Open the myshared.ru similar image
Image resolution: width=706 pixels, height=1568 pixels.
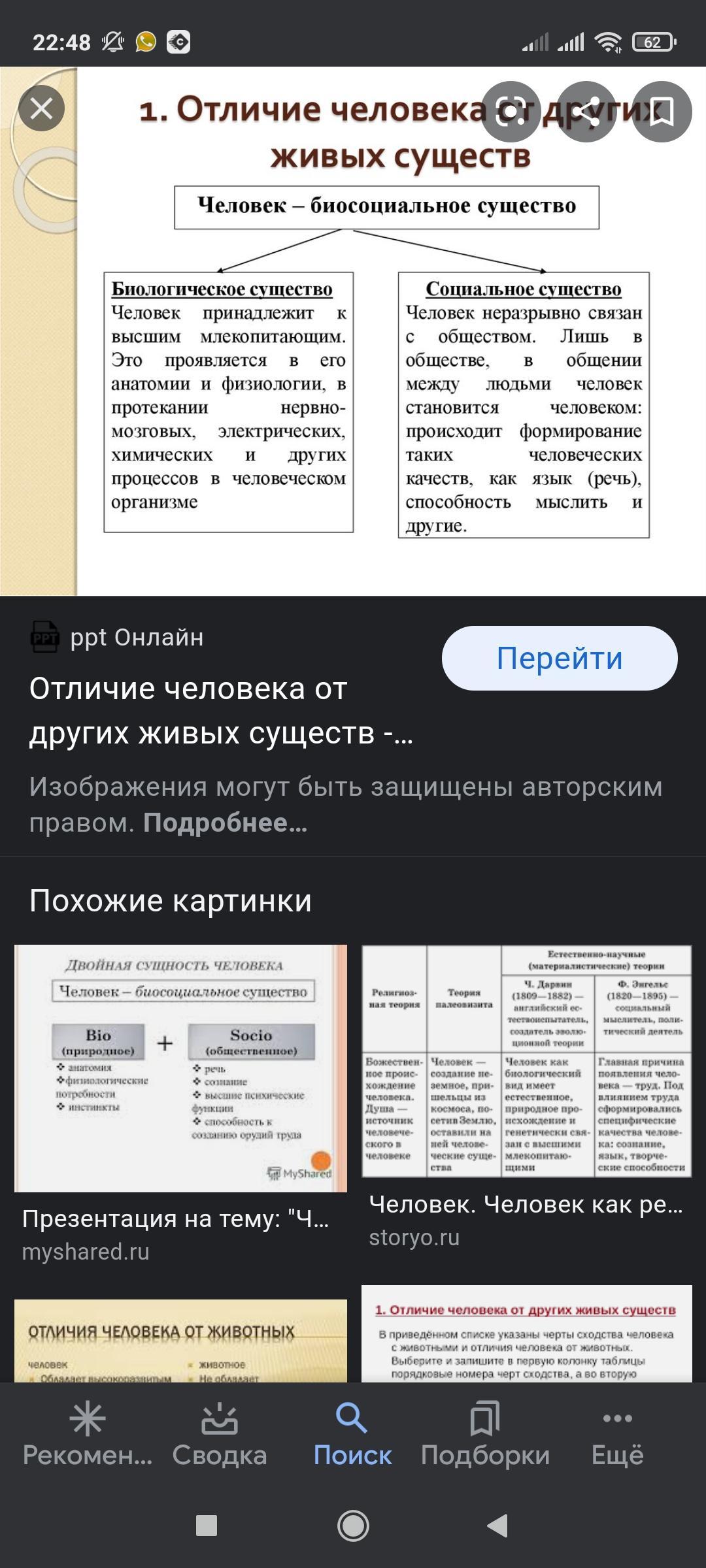pos(180,1068)
